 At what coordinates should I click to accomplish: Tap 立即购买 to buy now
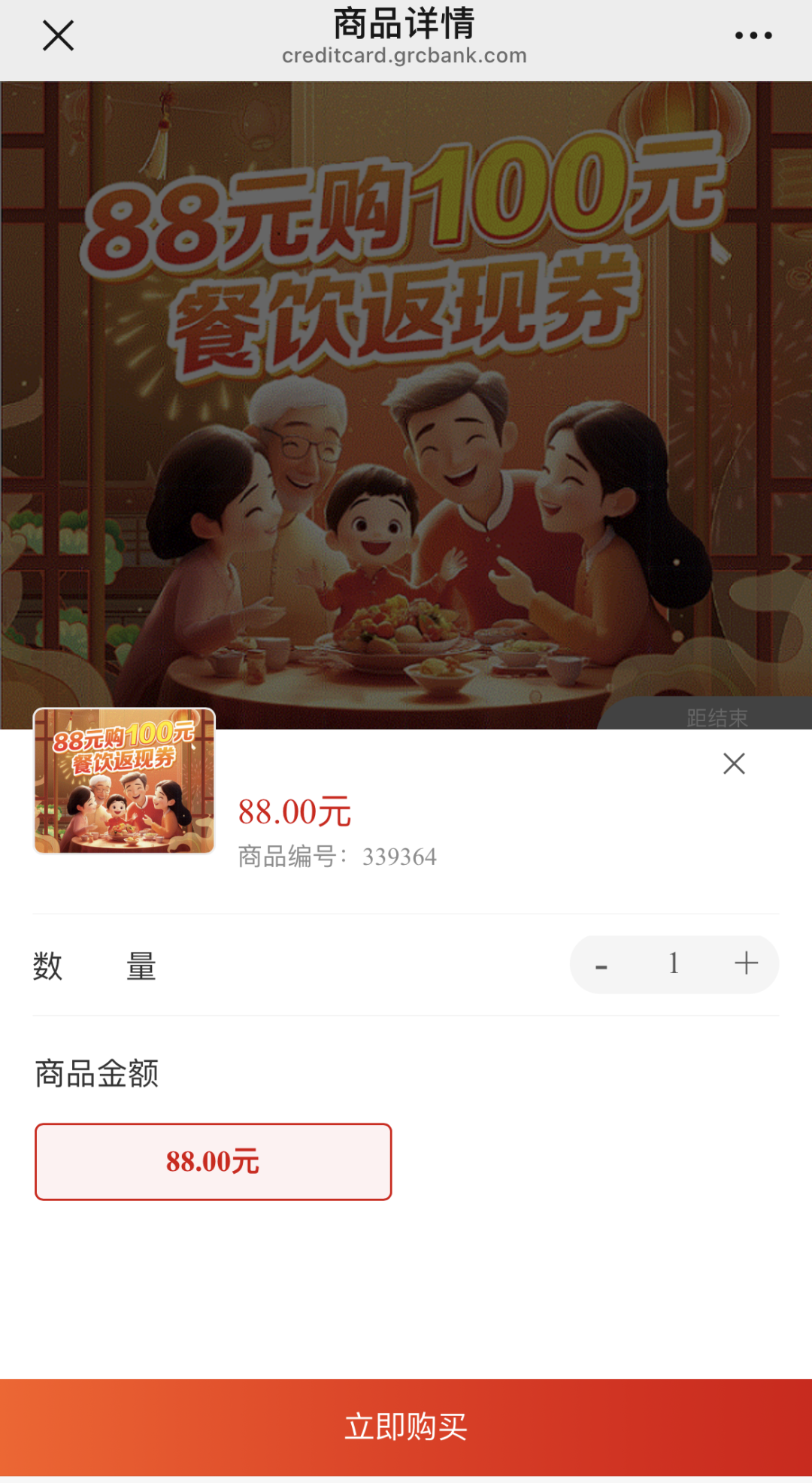(406, 1427)
